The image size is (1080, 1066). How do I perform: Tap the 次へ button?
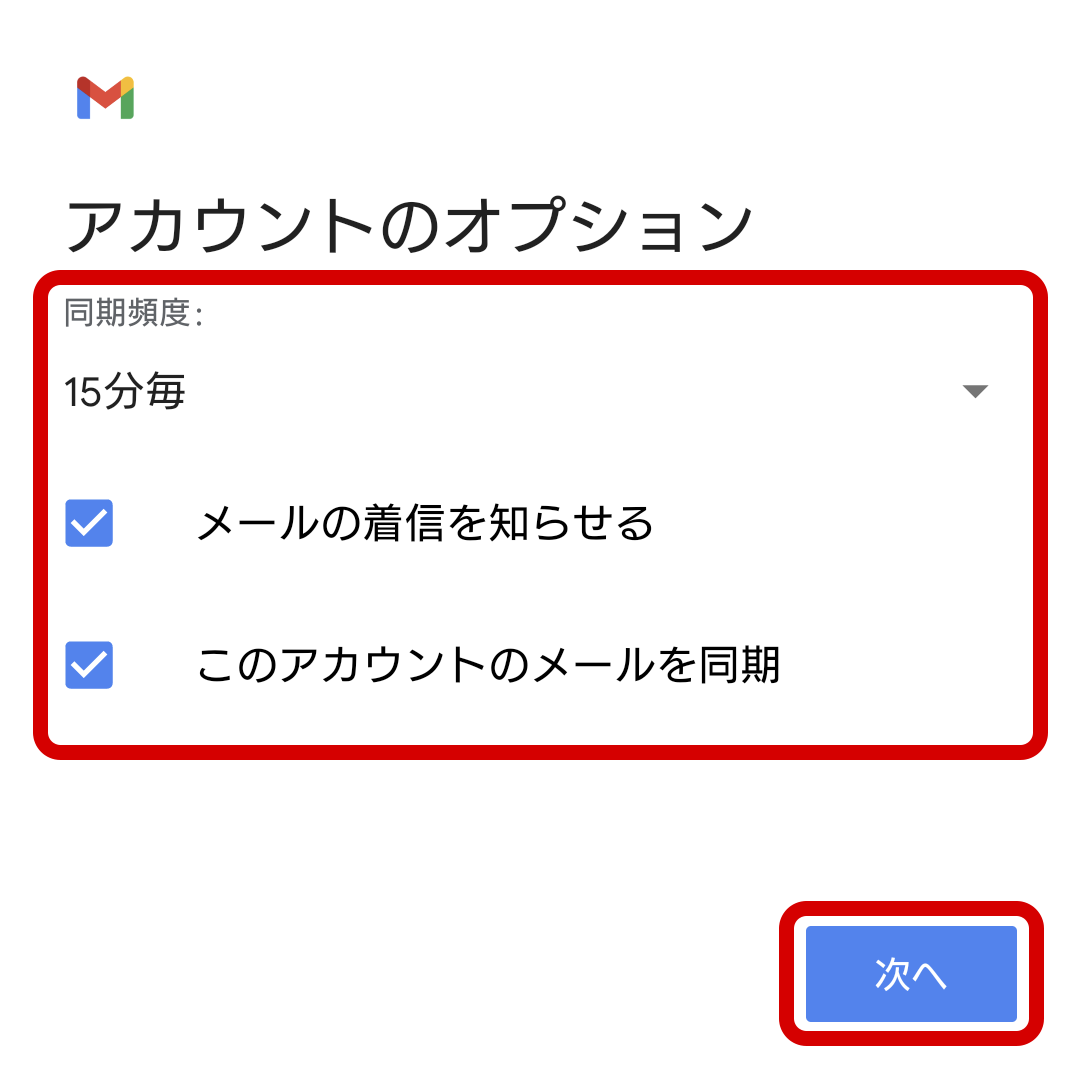pos(911,975)
